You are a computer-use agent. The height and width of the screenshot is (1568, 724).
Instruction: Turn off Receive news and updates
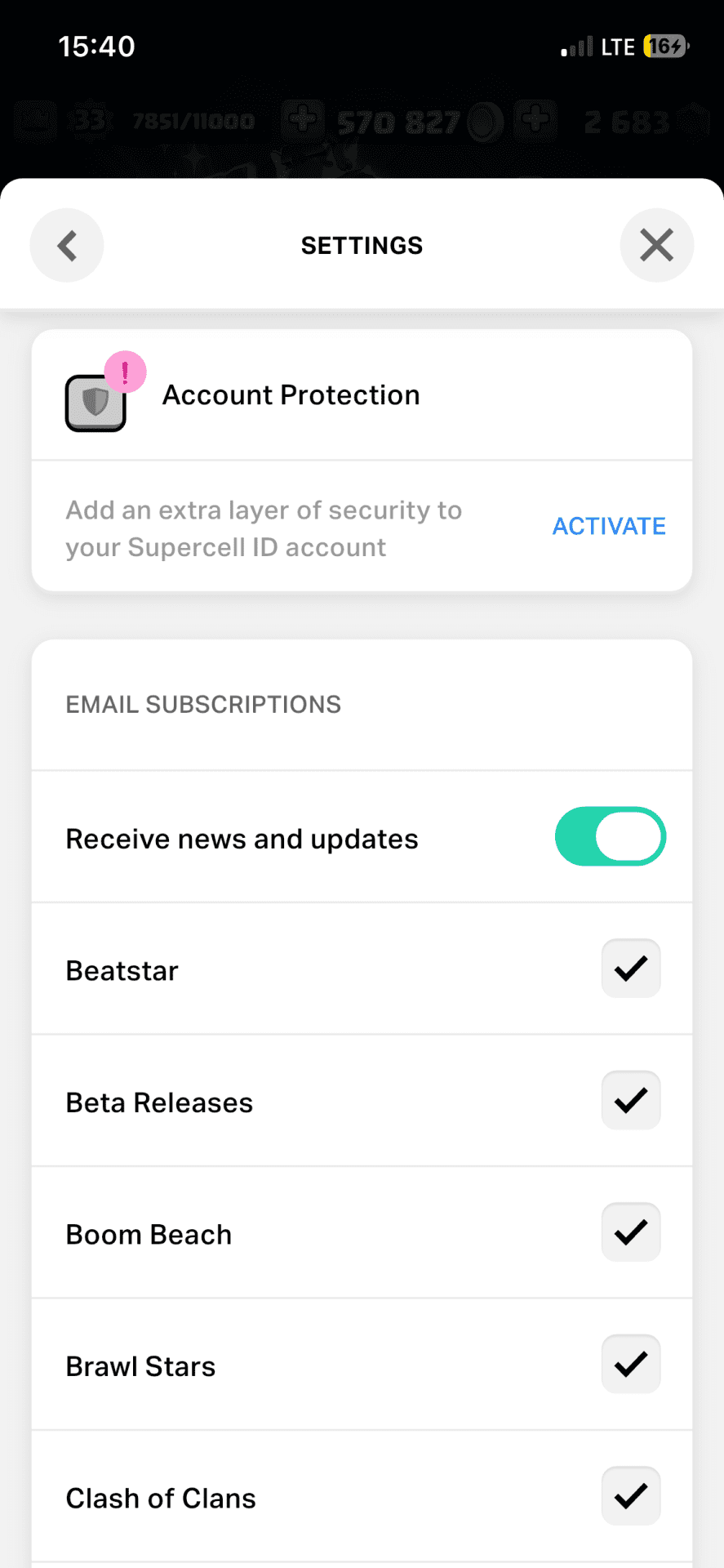coord(610,836)
